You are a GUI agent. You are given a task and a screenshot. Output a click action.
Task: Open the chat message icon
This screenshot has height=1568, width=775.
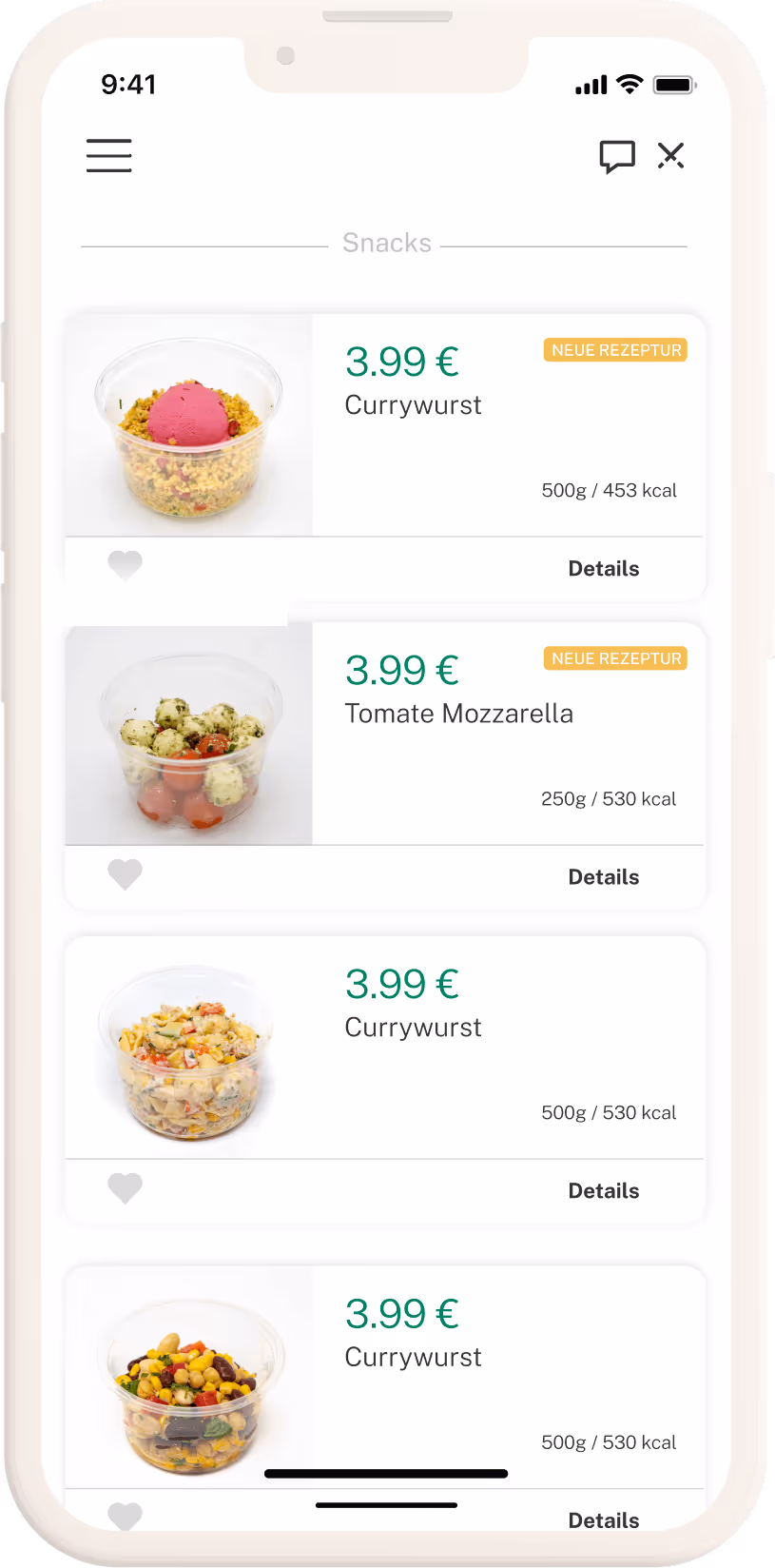coord(616,156)
